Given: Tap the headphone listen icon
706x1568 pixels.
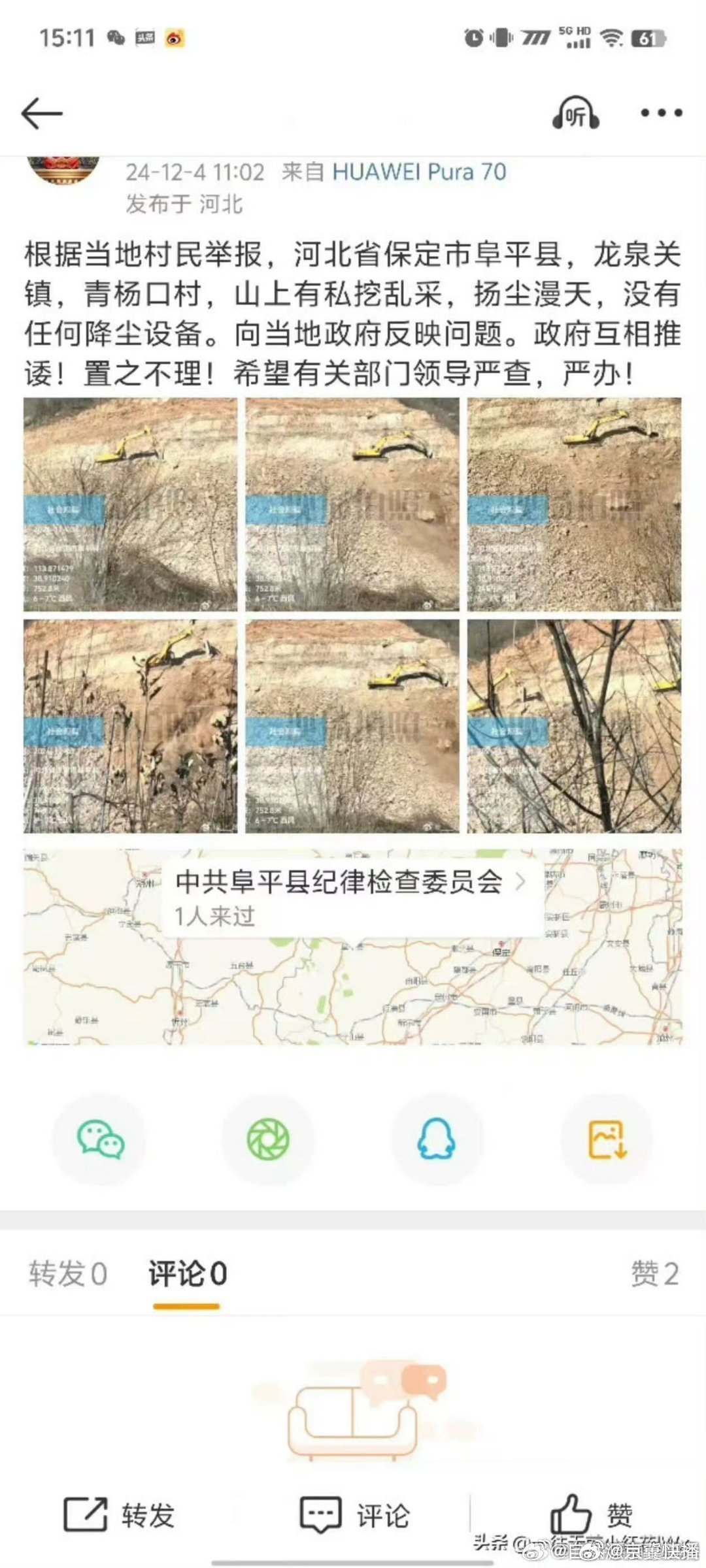Looking at the screenshot, I should tap(576, 113).
